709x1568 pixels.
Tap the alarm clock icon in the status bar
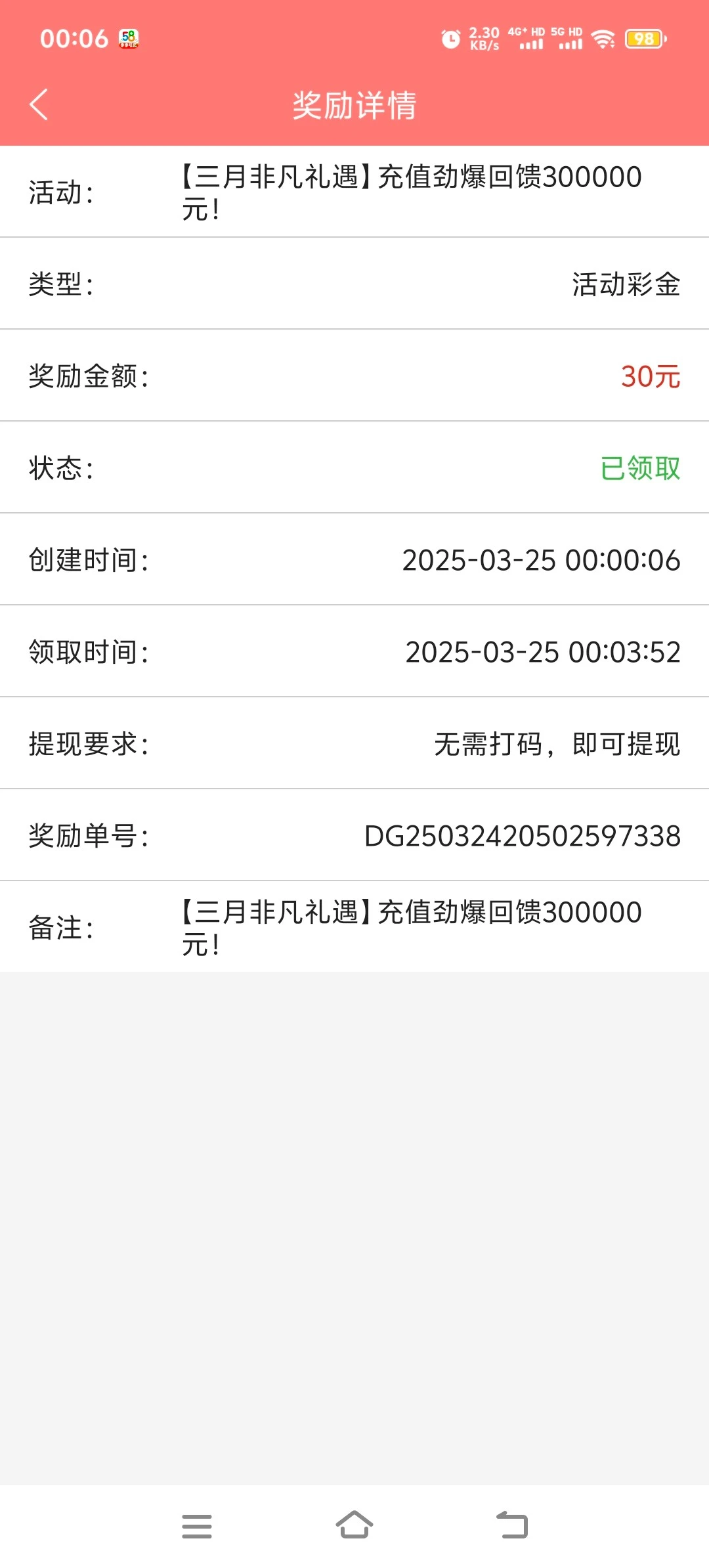450,39
